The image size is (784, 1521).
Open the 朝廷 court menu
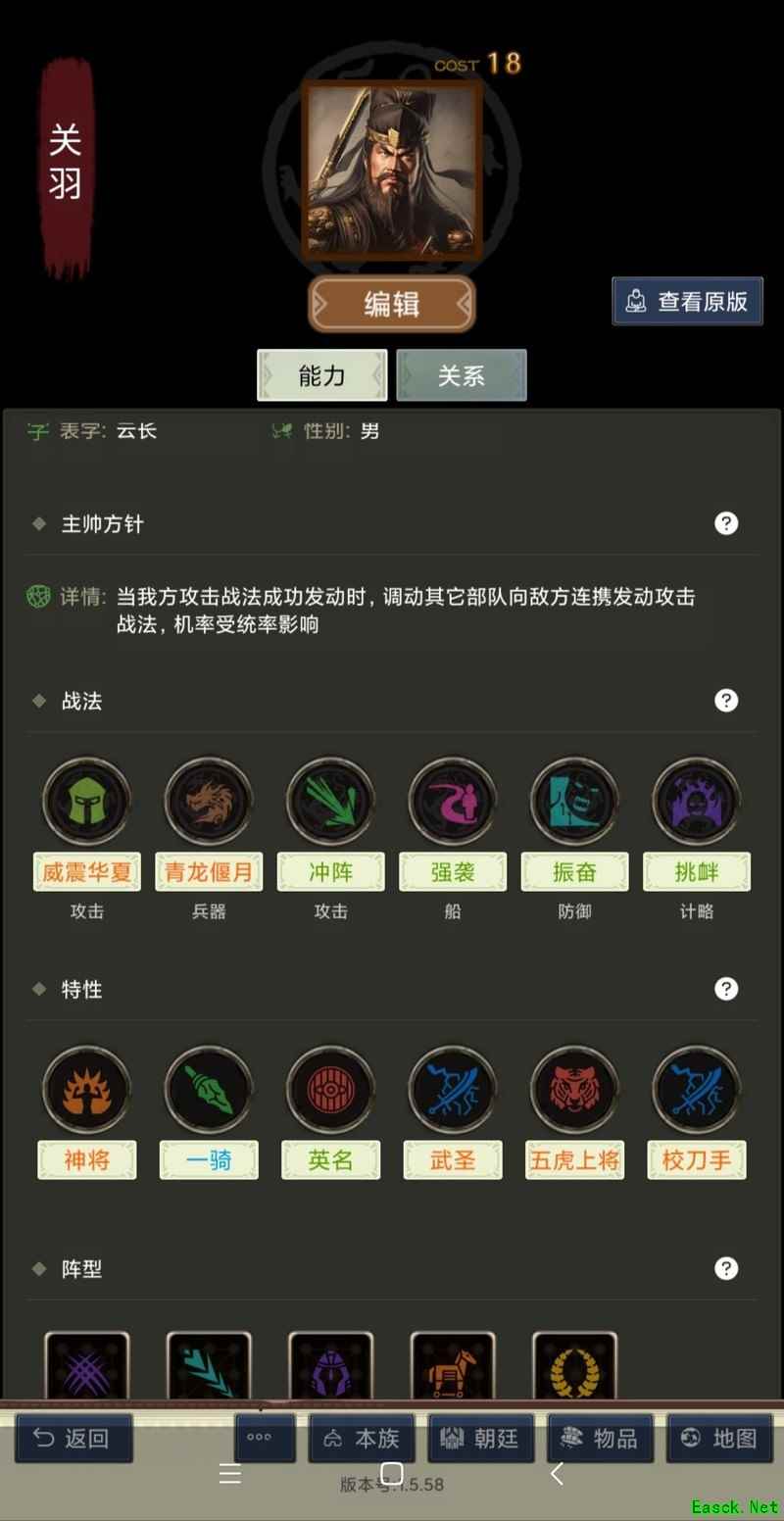tap(481, 1439)
